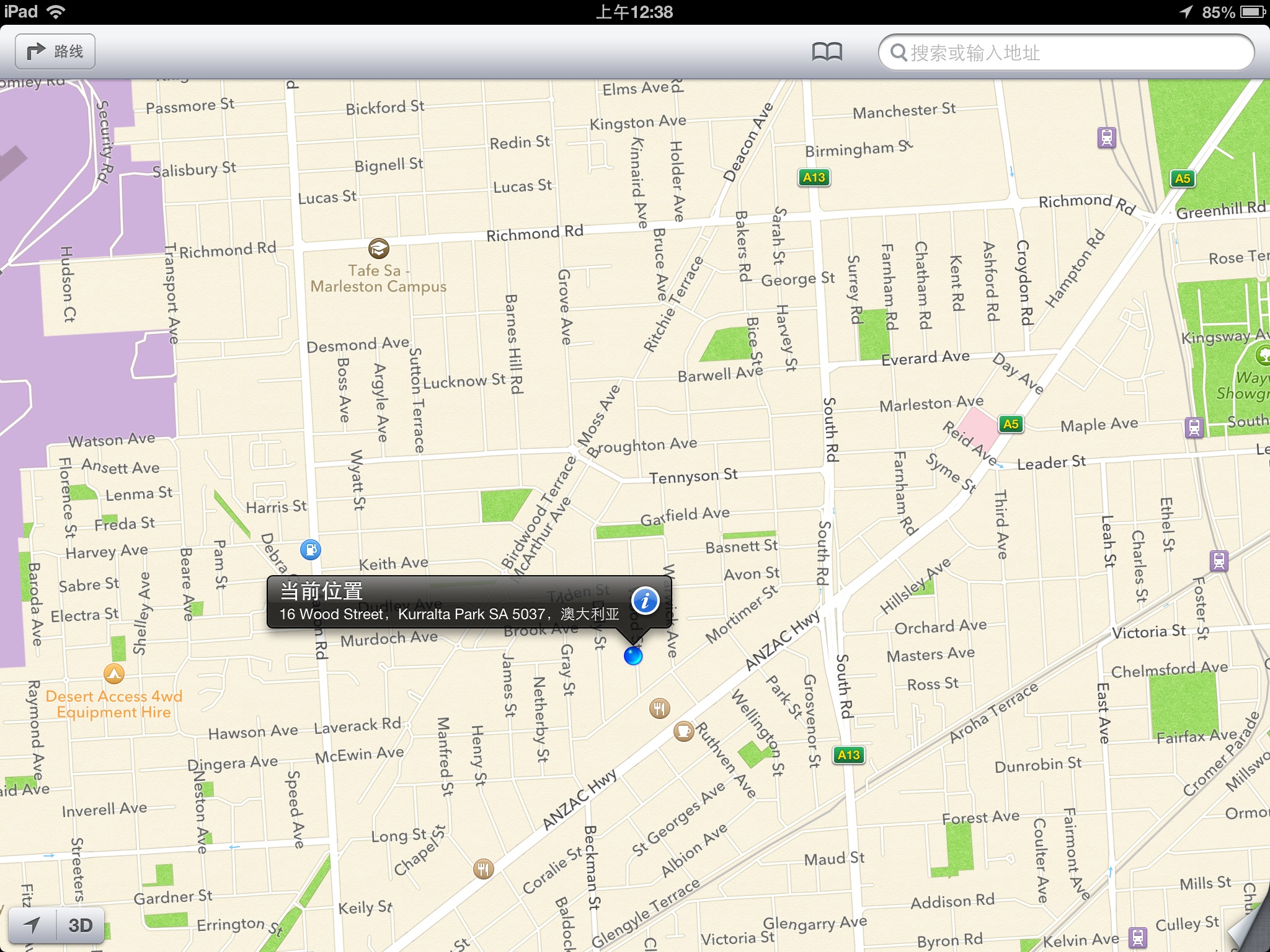This screenshot has height=952, width=1270.
Task: Switch map to 3D view
Action: point(80,925)
